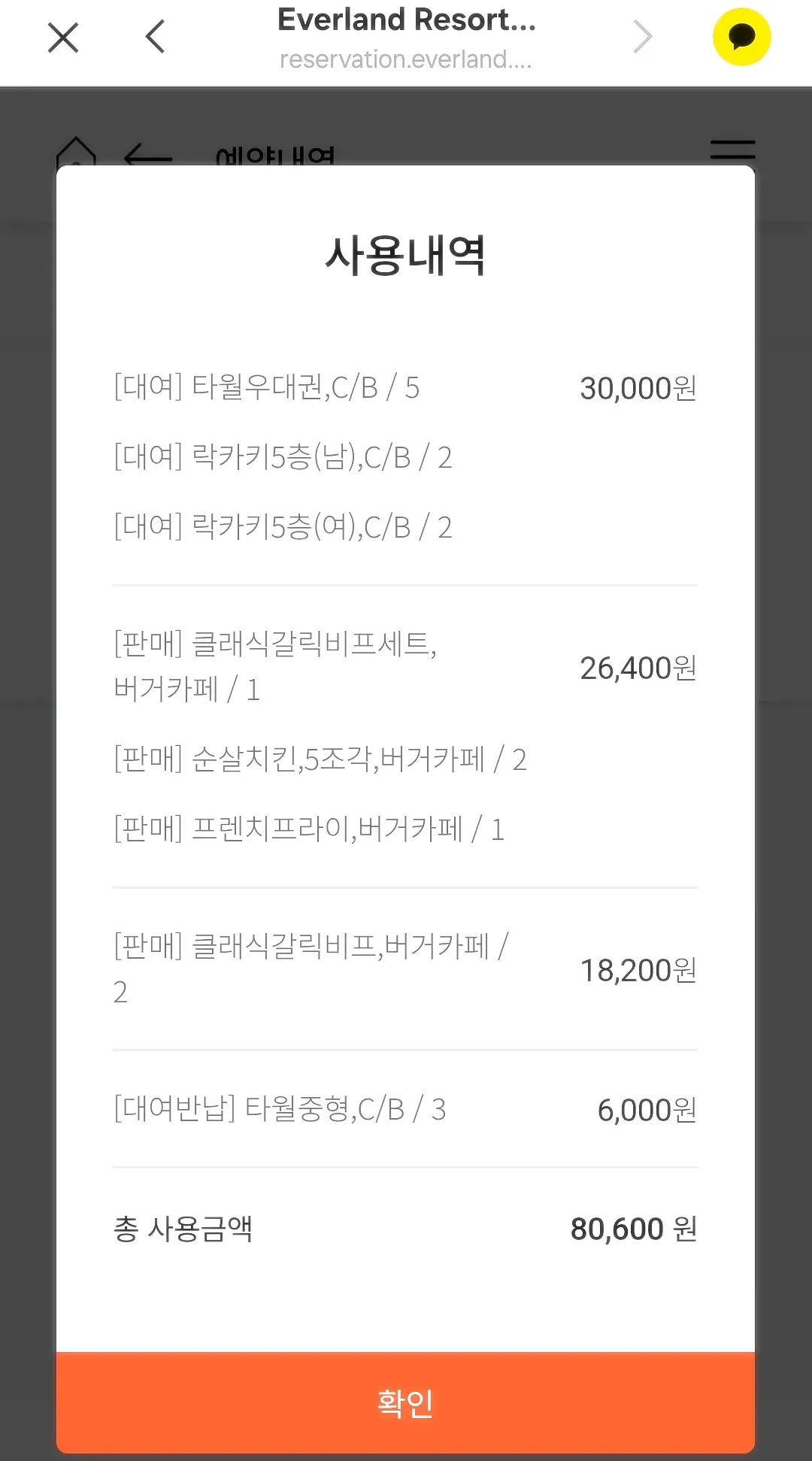Tap the forward navigation arrow
Viewport: 812px width, 1461px height.
(642, 37)
